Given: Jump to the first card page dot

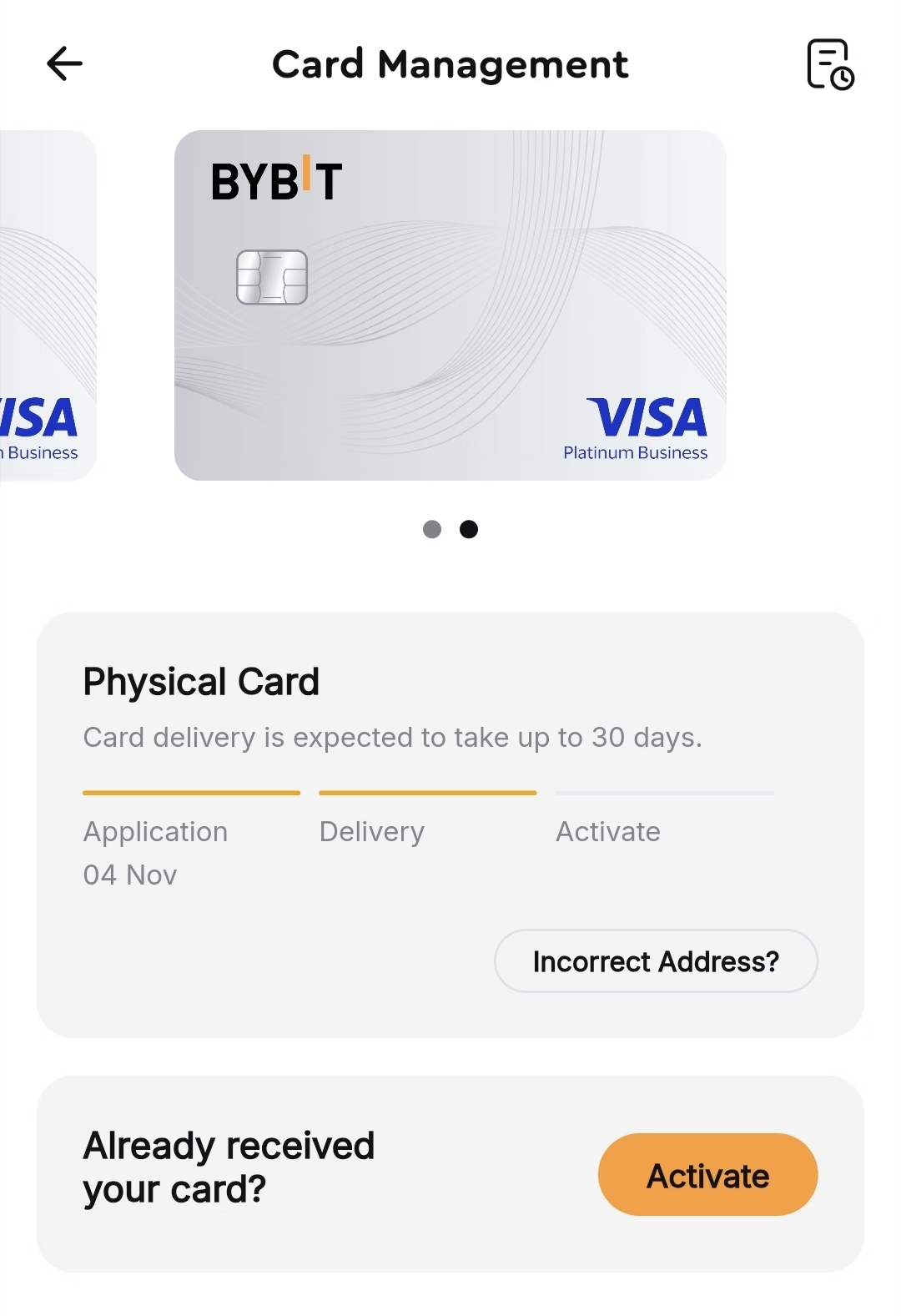Looking at the screenshot, I should [432, 529].
